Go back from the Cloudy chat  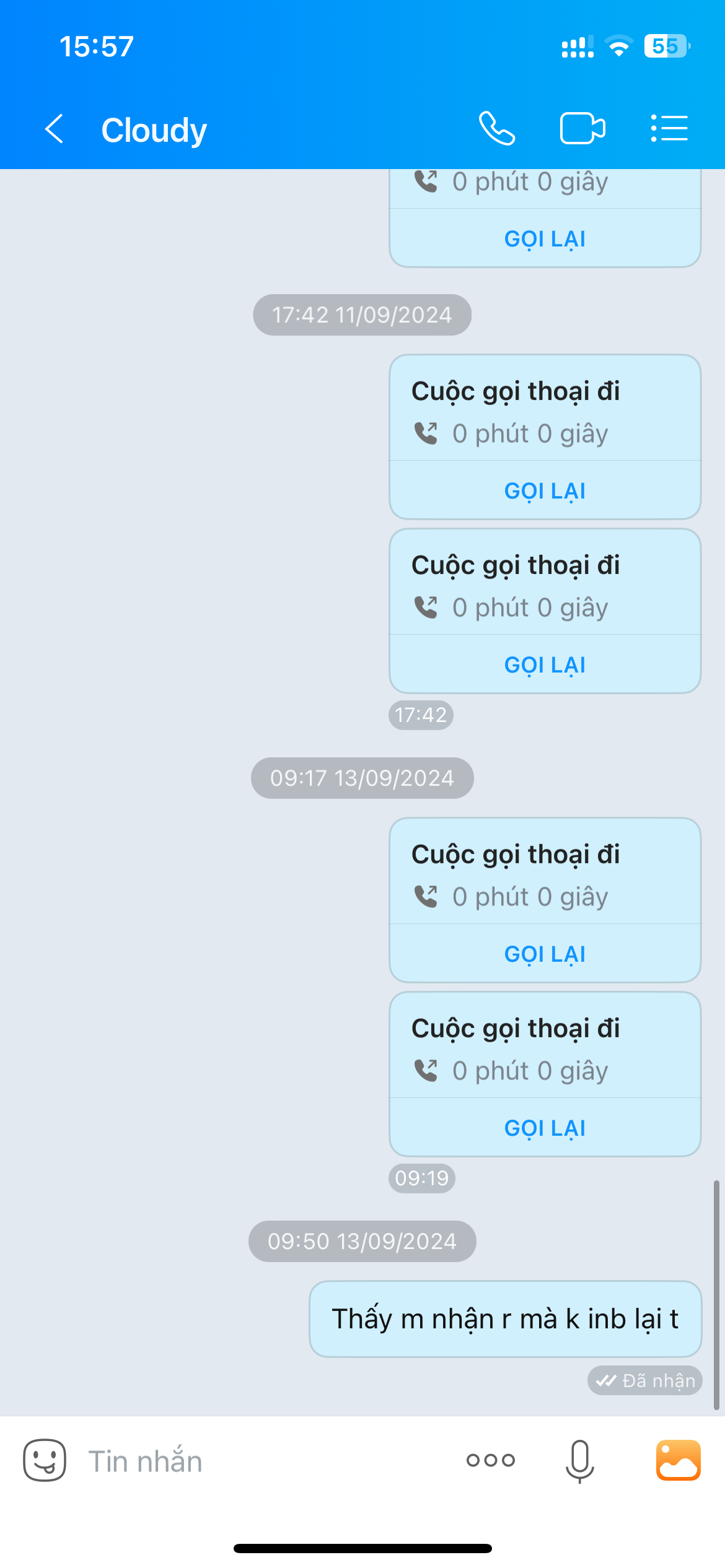pos(55,129)
